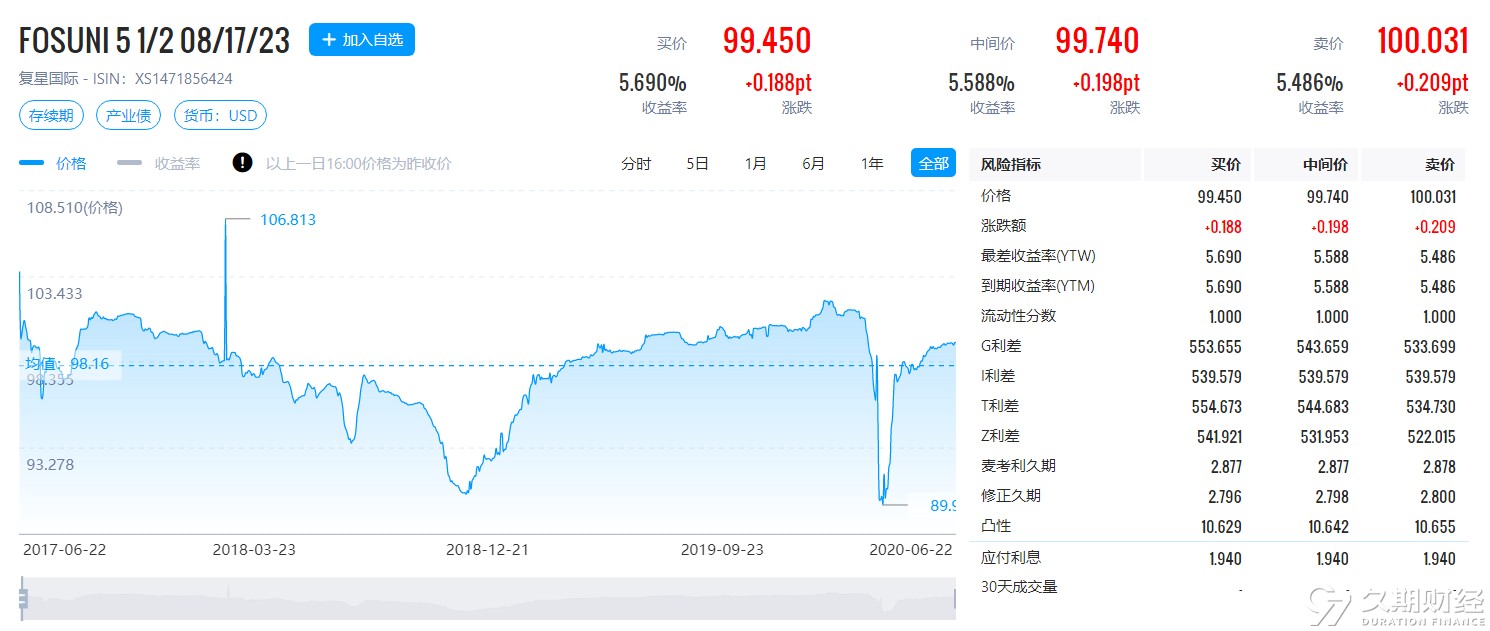Add this bond to the 加入自选 watchlist
The width and height of the screenshot is (1490, 631).
[361, 40]
